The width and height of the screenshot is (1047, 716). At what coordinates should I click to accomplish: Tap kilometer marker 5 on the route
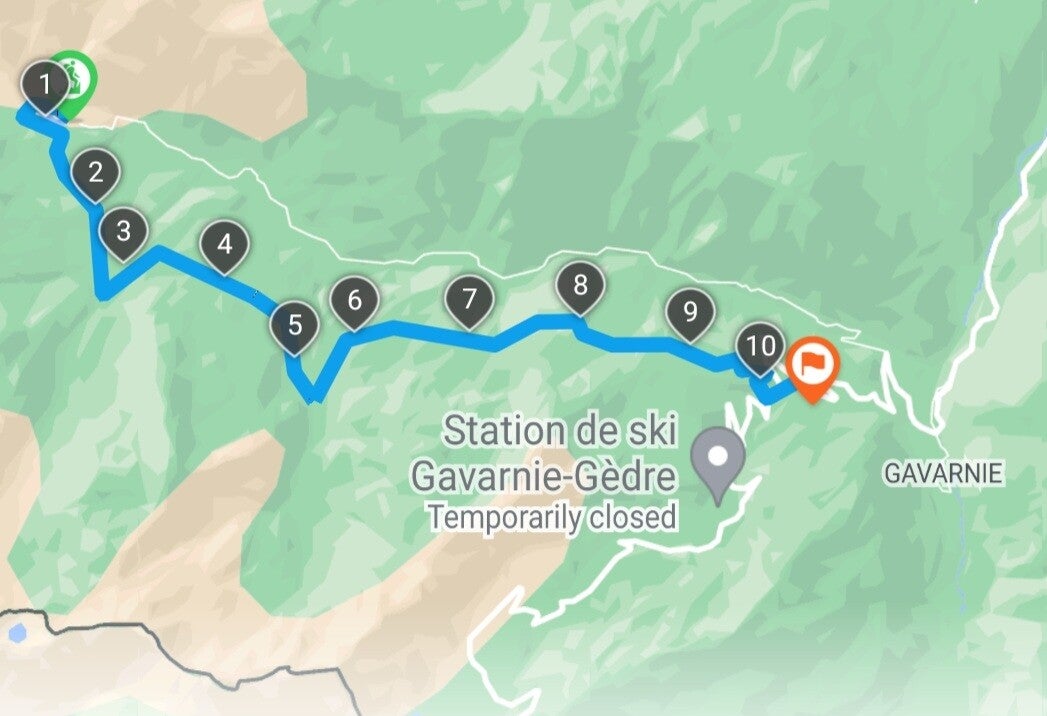click(294, 325)
